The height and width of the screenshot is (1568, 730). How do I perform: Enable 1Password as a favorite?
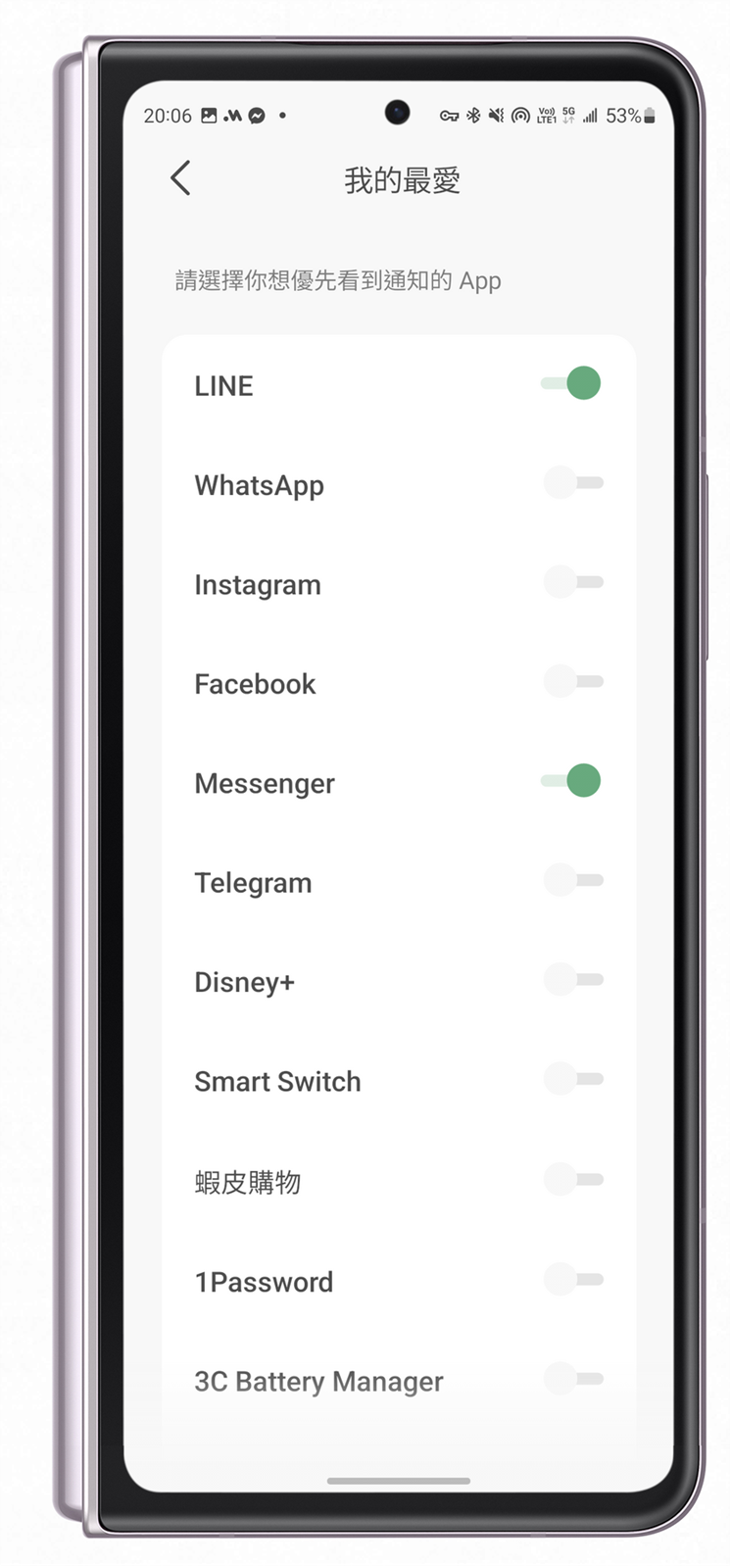click(573, 1279)
